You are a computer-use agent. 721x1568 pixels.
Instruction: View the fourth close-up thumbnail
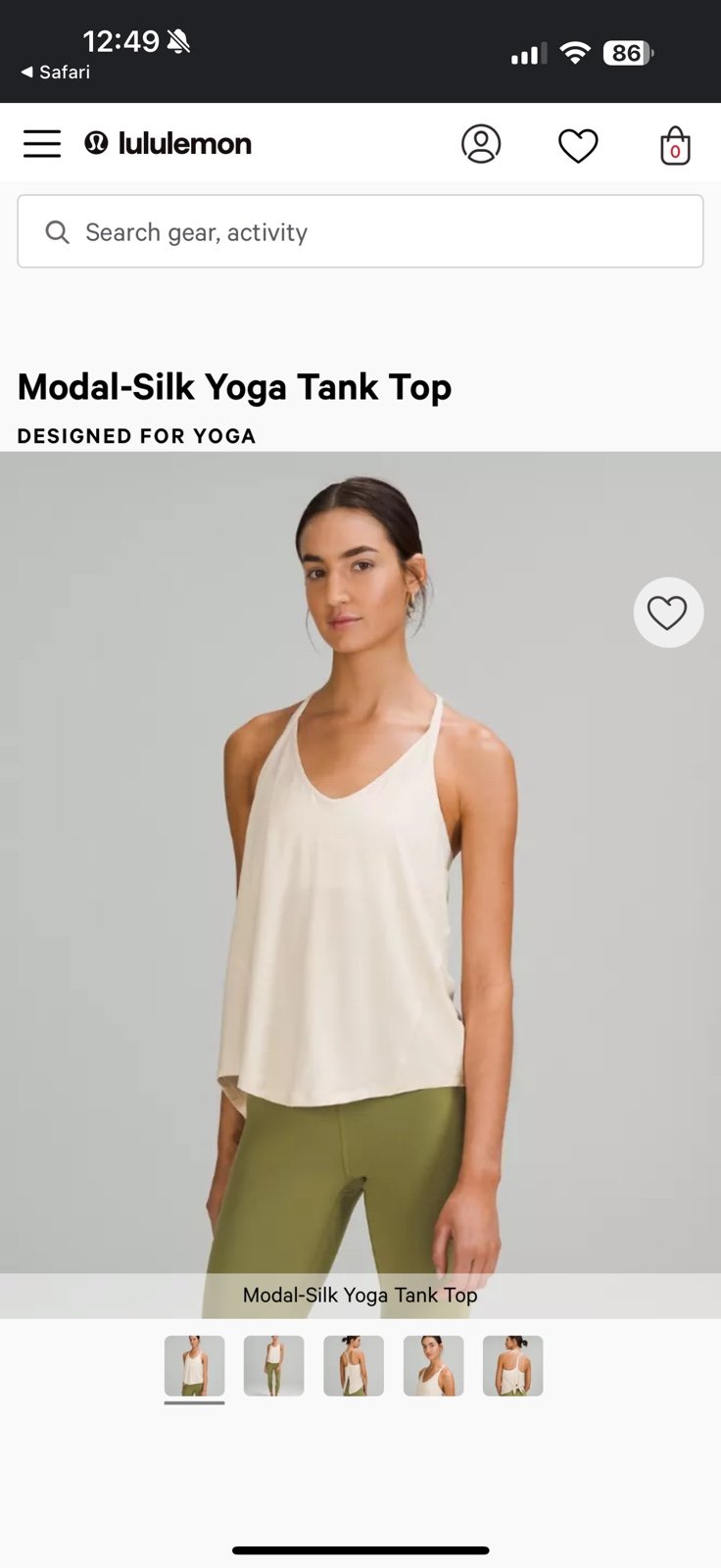pos(433,1365)
